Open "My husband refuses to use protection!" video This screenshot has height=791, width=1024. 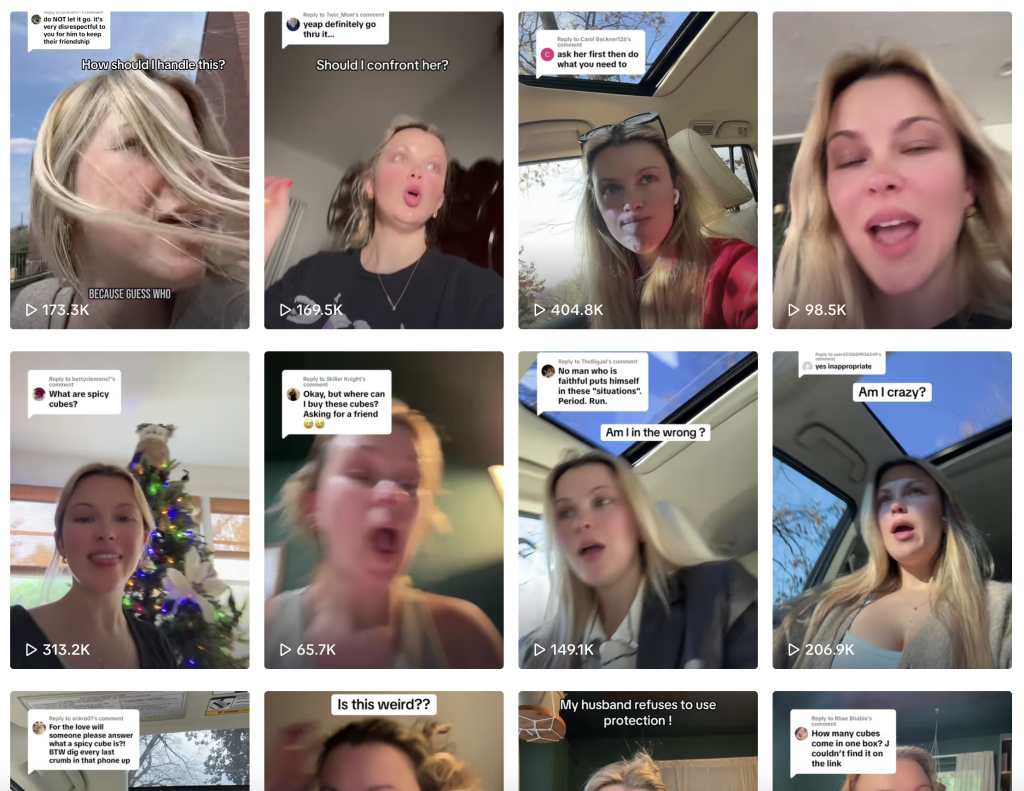(x=637, y=745)
